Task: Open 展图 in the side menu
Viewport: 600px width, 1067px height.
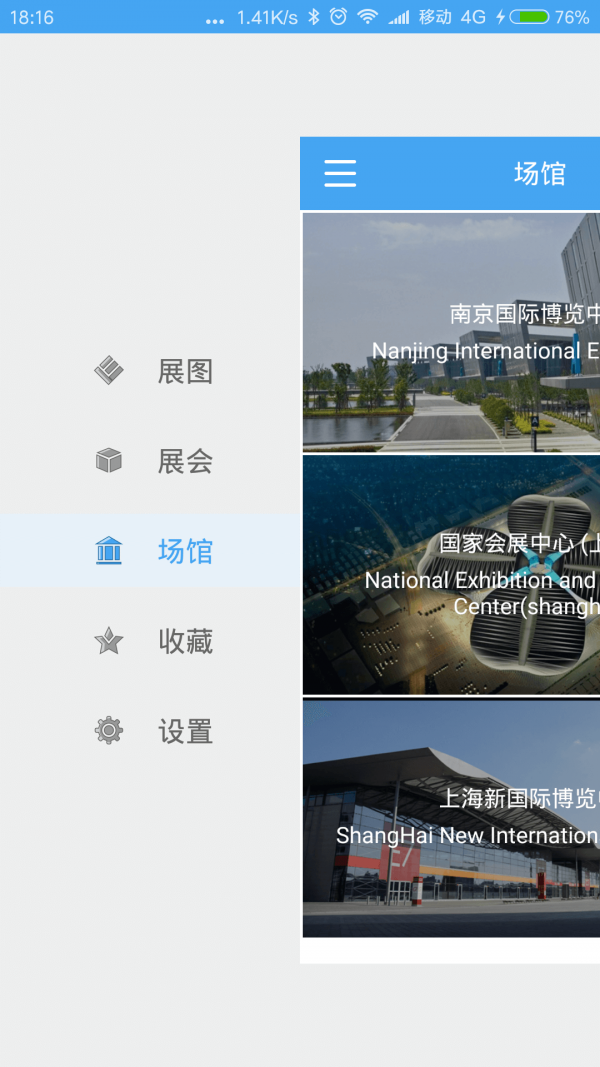Action: (155, 371)
